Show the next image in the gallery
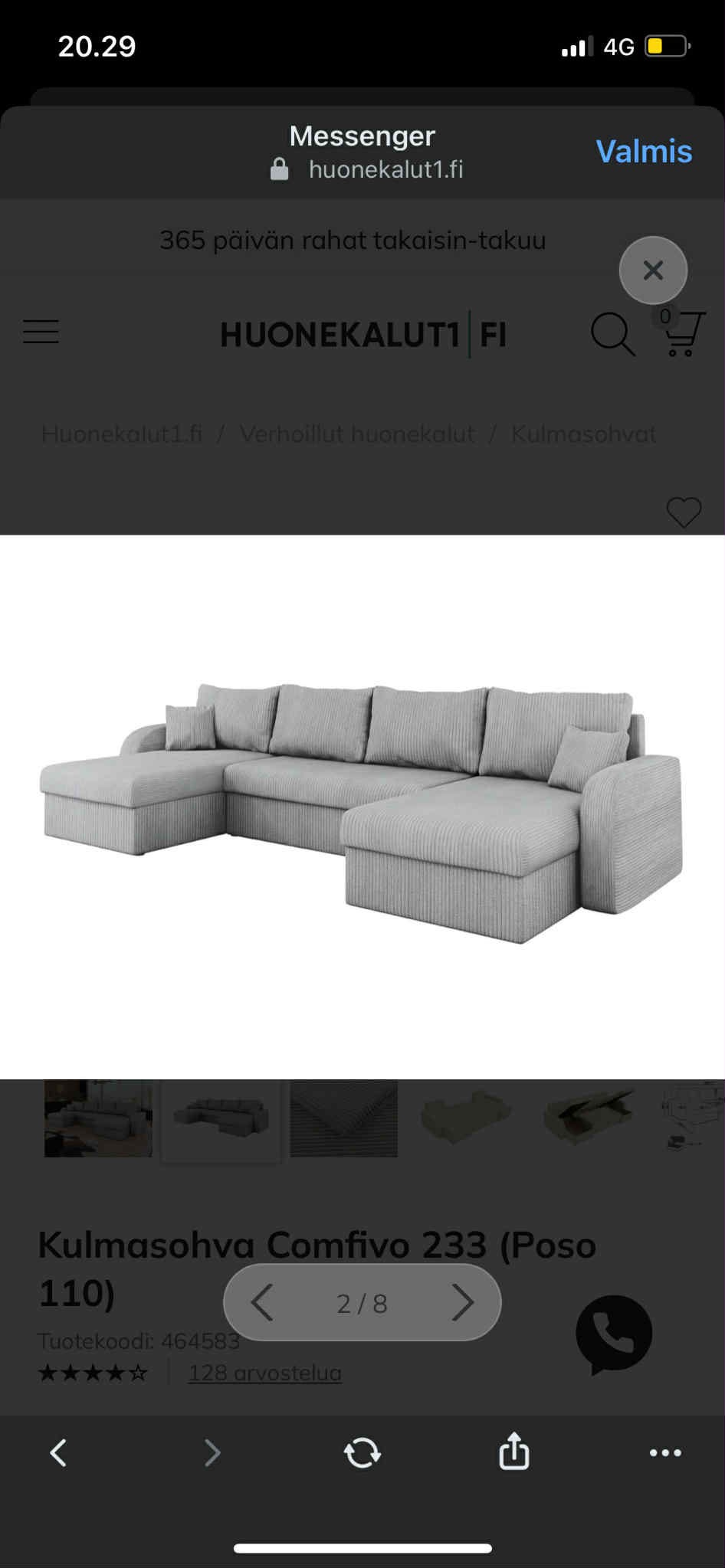The height and width of the screenshot is (1568, 725). (x=462, y=1302)
